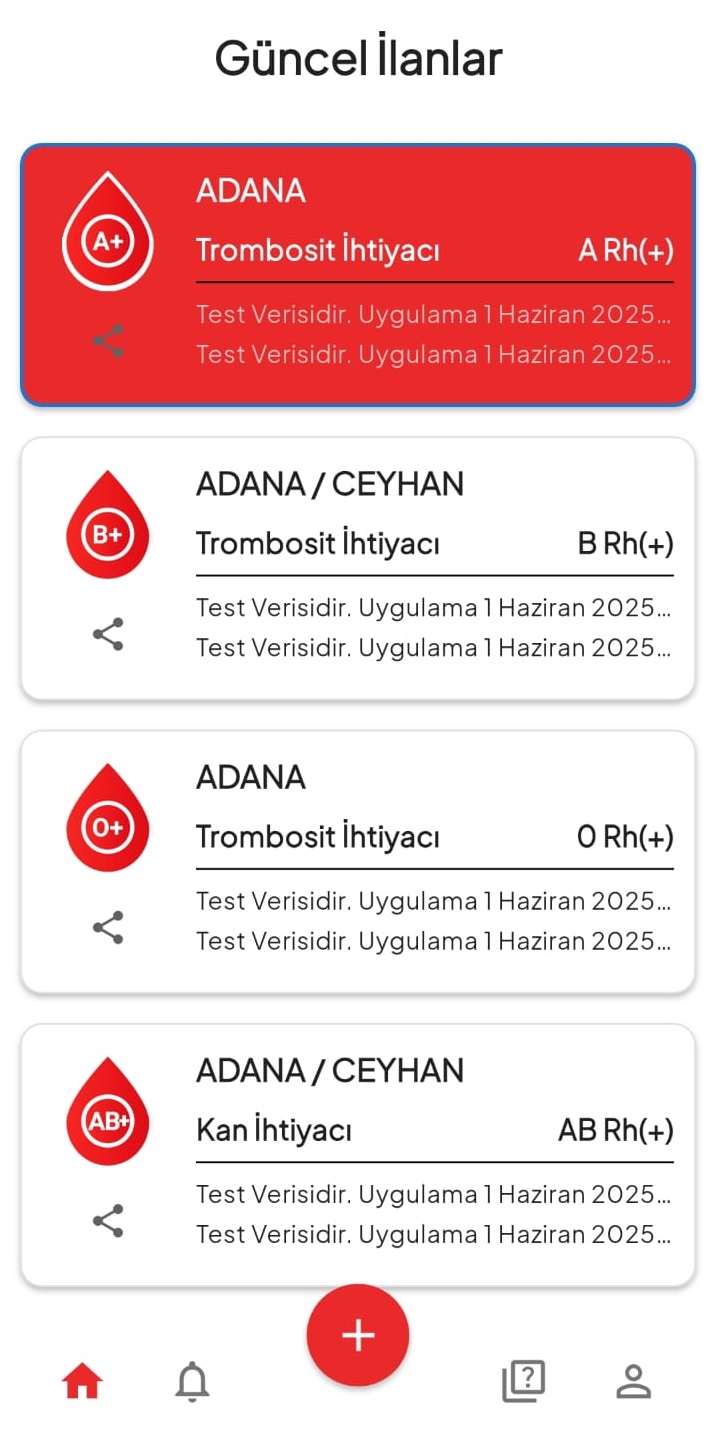Share the ADANA 0 Rh(+) listing
The width and height of the screenshot is (718, 1448).
(x=108, y=927)
